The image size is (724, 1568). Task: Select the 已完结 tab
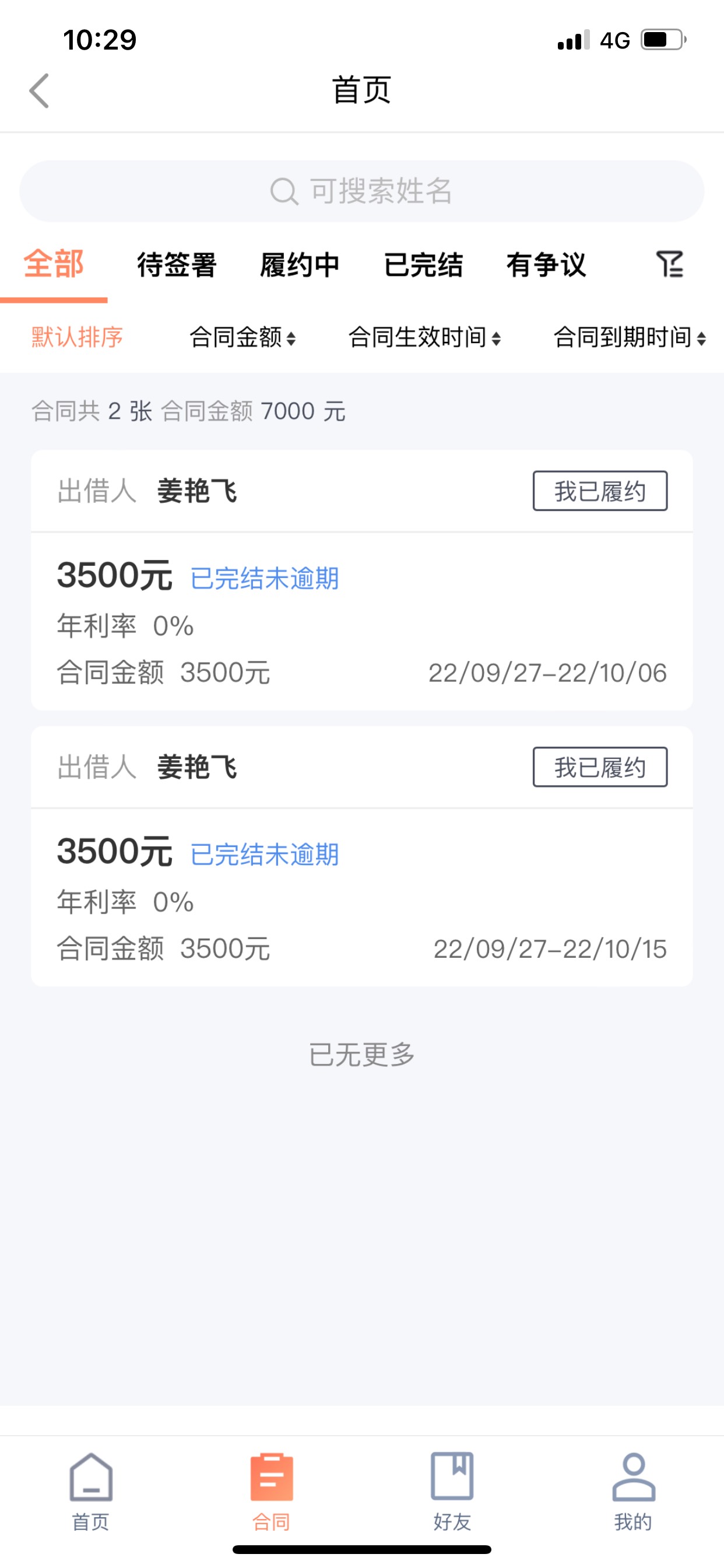[x=423, y=265]
